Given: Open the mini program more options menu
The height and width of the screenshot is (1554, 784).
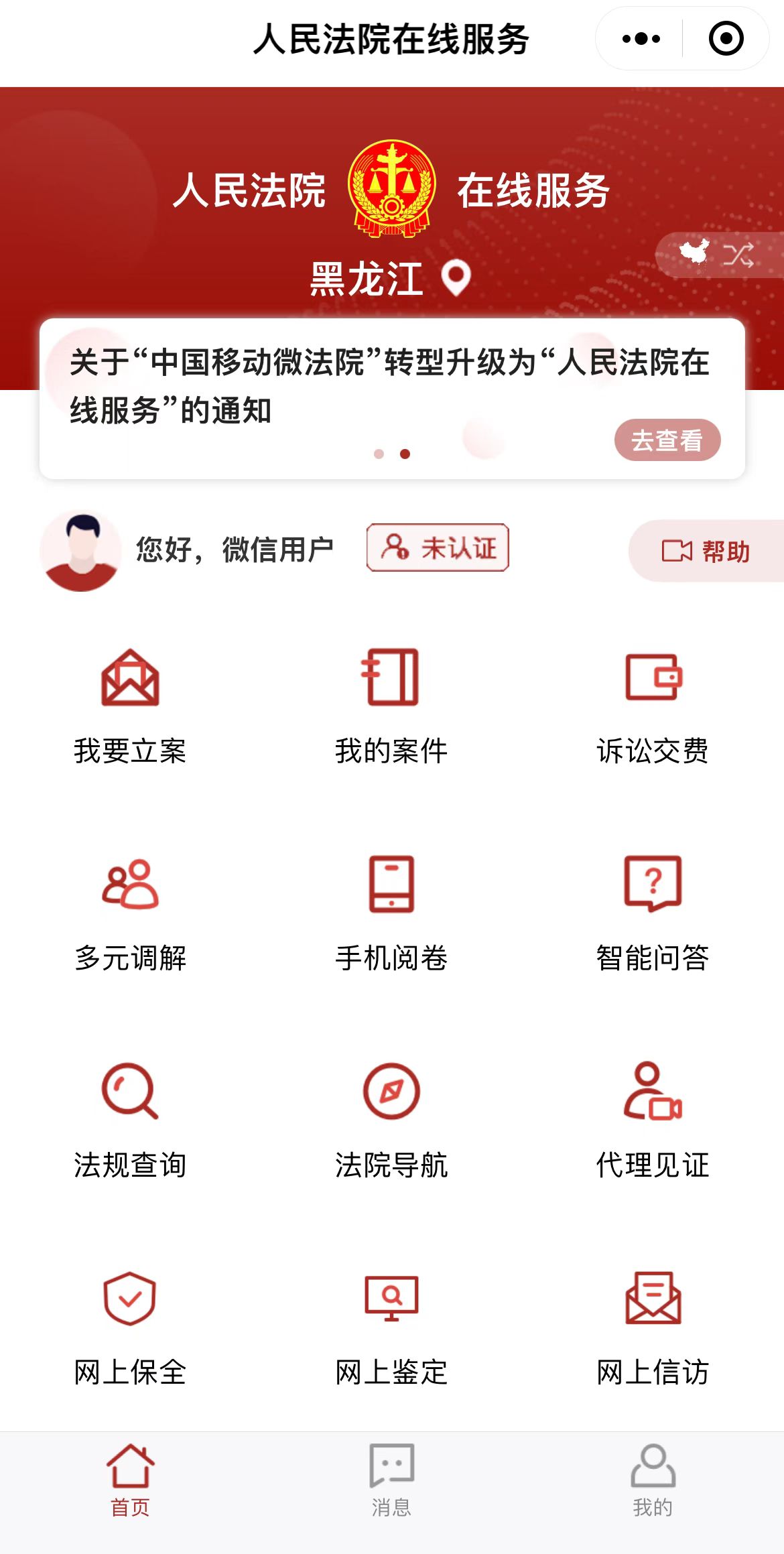Looking at the screenshot, I should pos(641,39).
